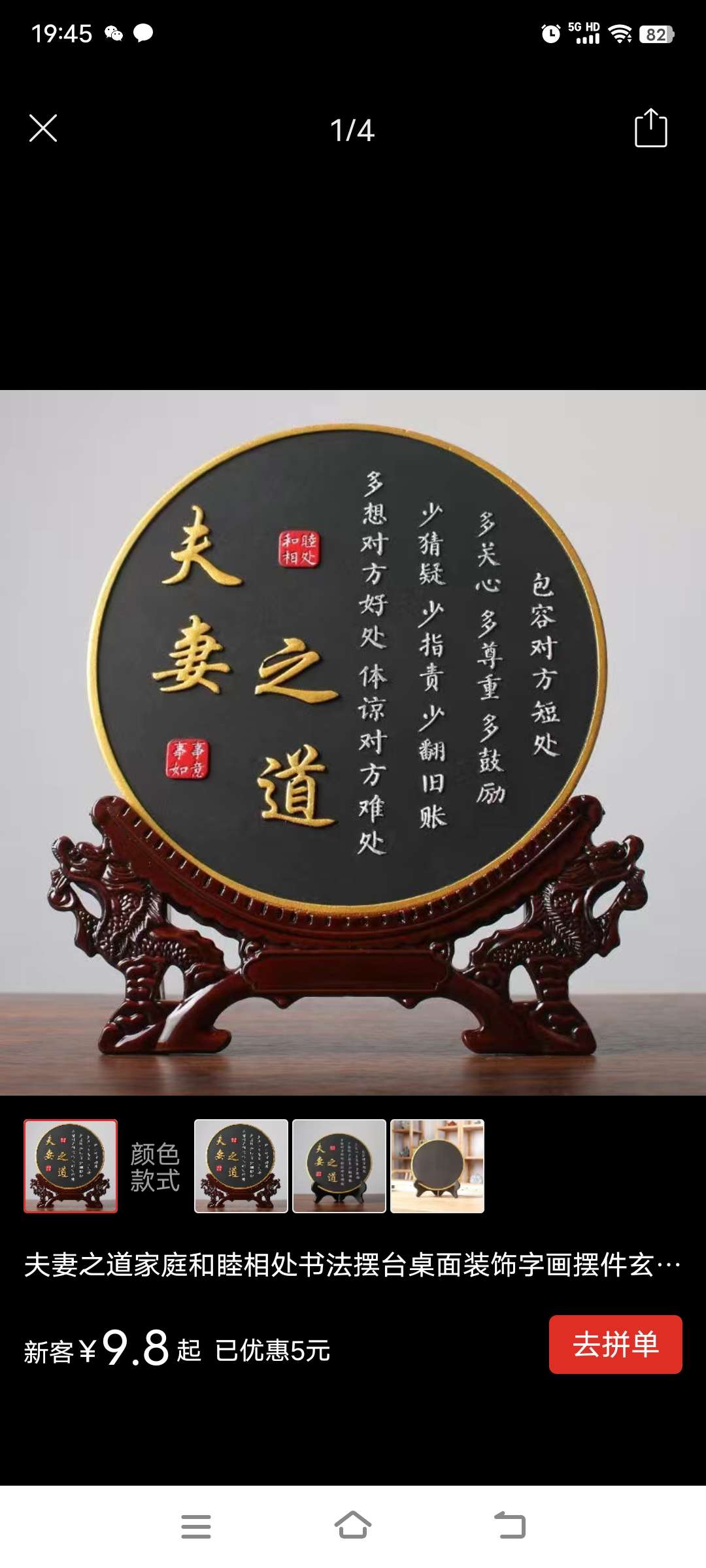Go to the system home screen

[353, 1526]
